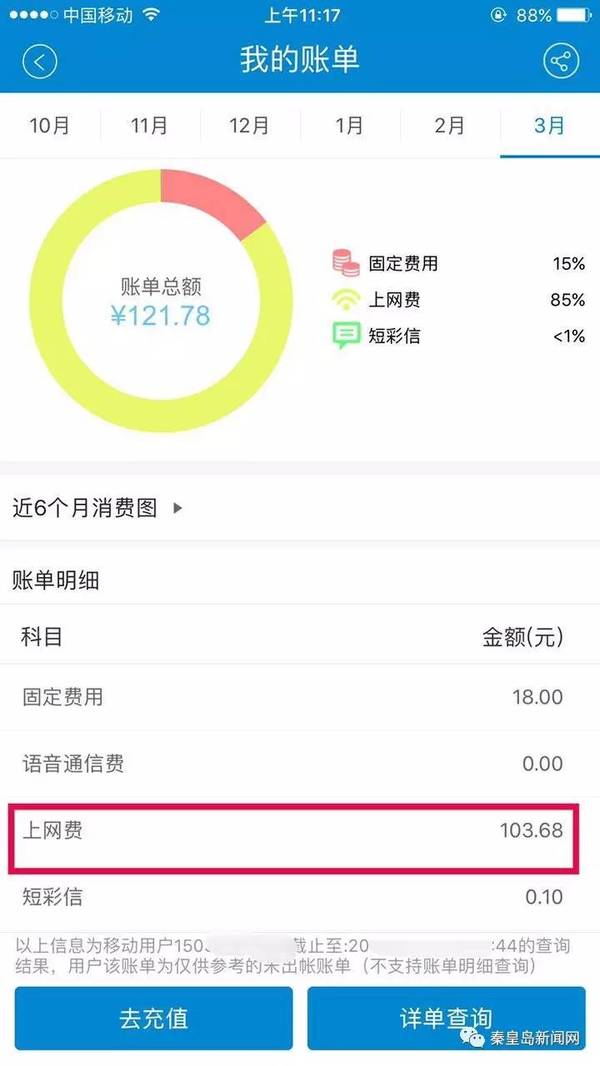
Task: Select the 12月 bill tab
Action: click(250, 126)
